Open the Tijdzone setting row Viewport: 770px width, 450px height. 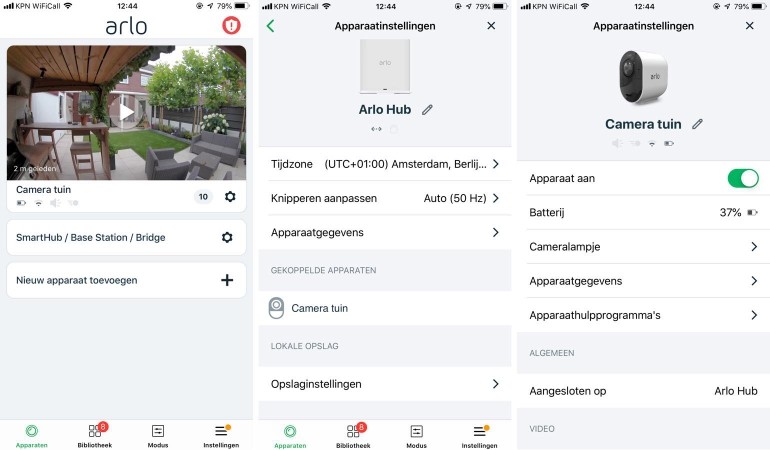coord(384,164)
